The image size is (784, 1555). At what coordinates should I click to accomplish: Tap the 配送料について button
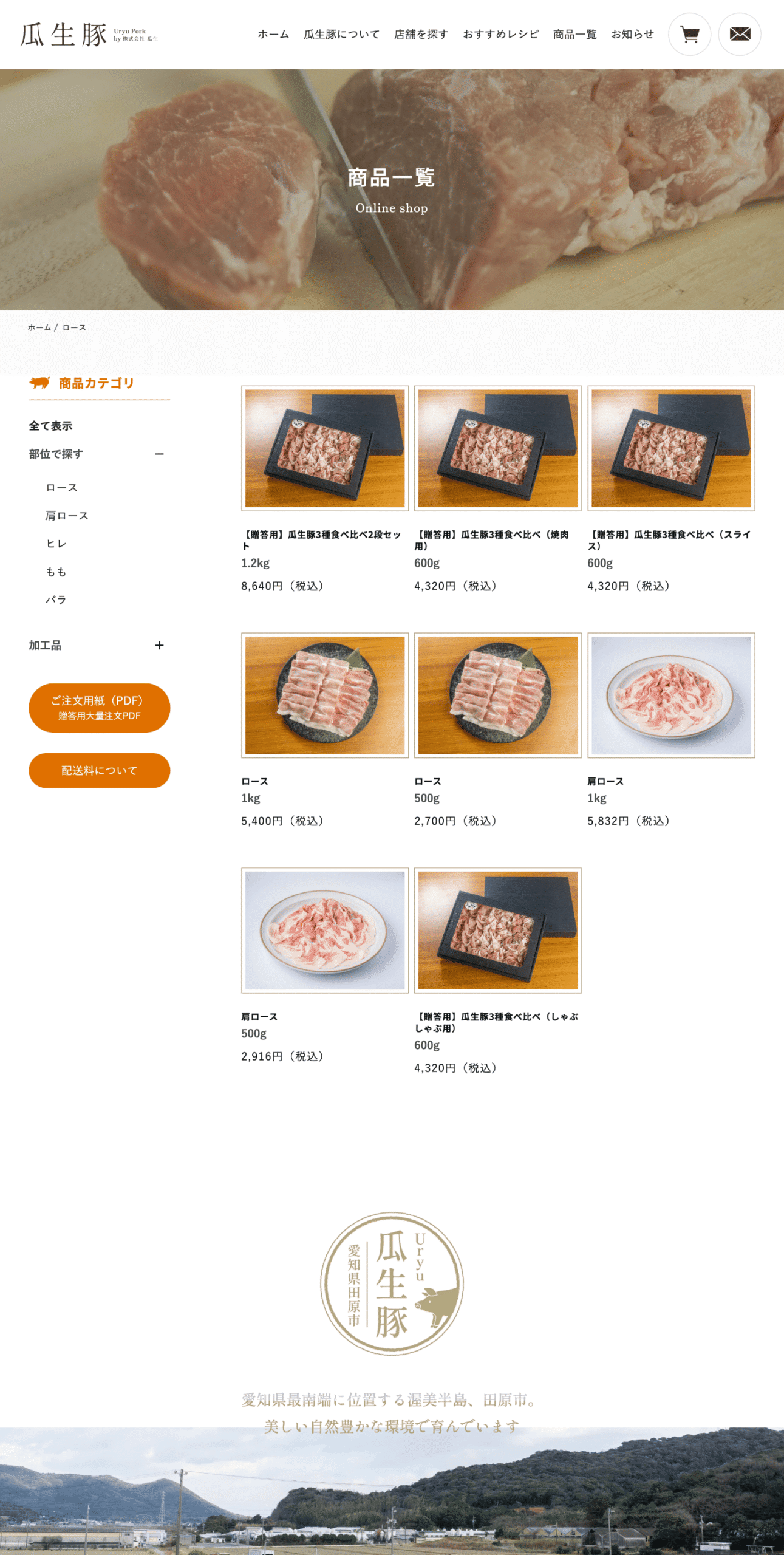click(x=99, y=770)
